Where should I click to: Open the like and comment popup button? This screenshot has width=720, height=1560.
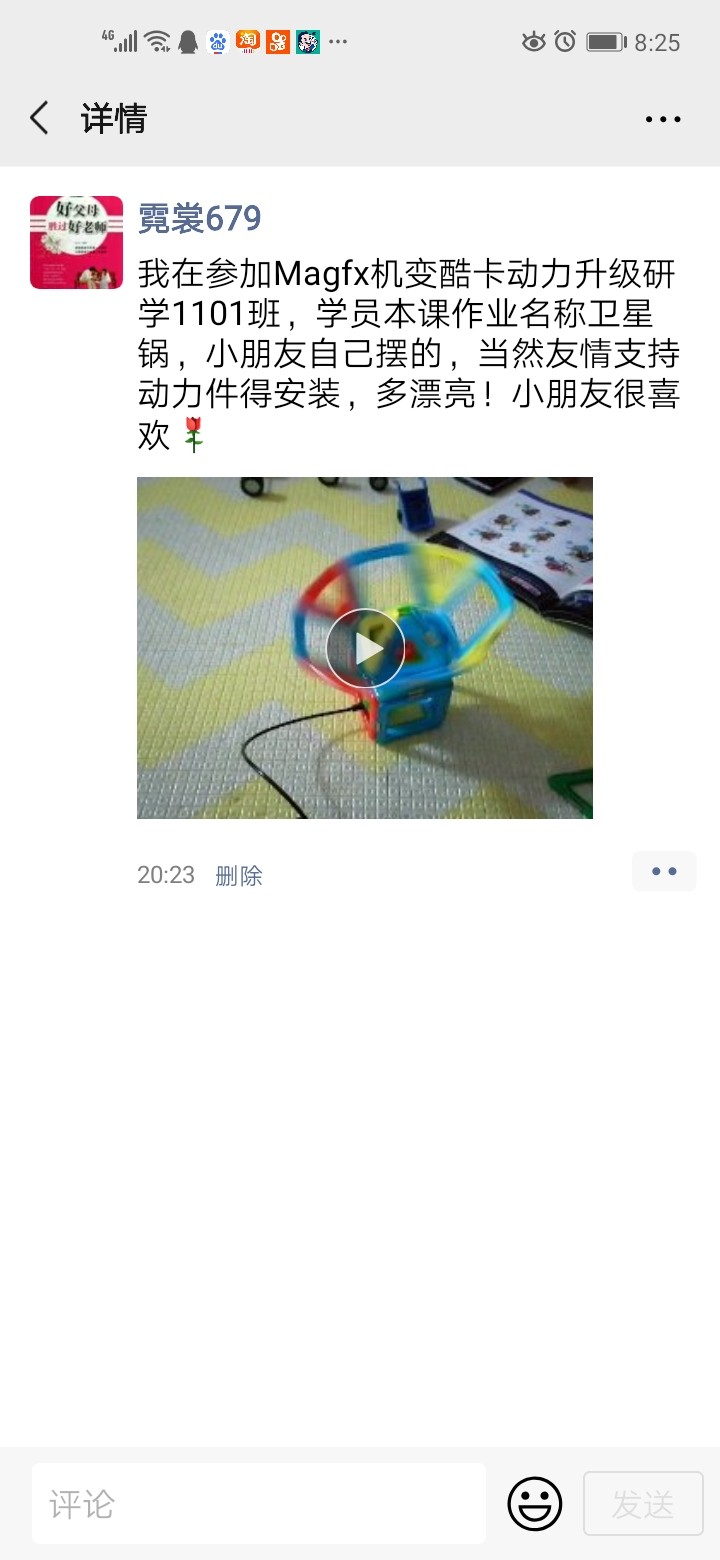click(664, 872)
